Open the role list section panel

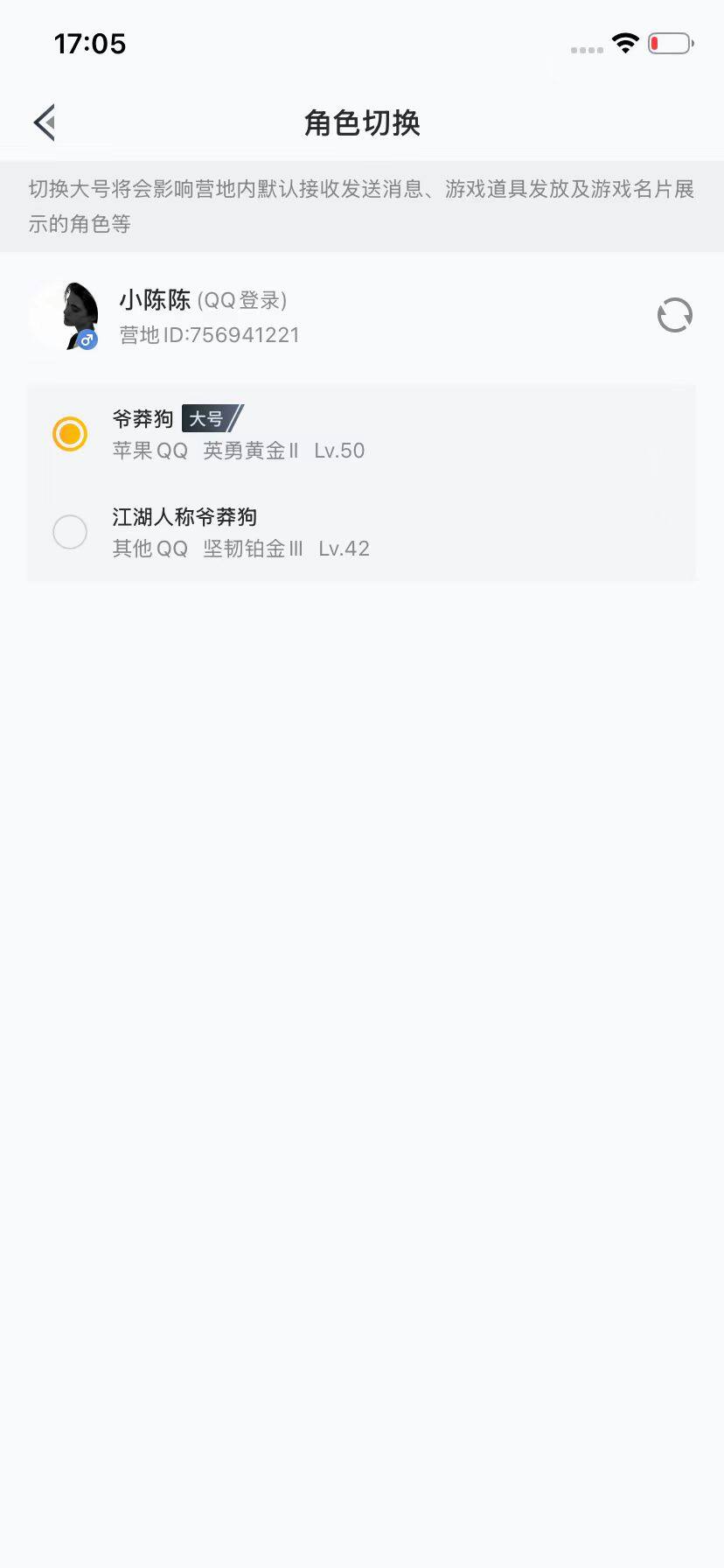[x=362, y=483]
